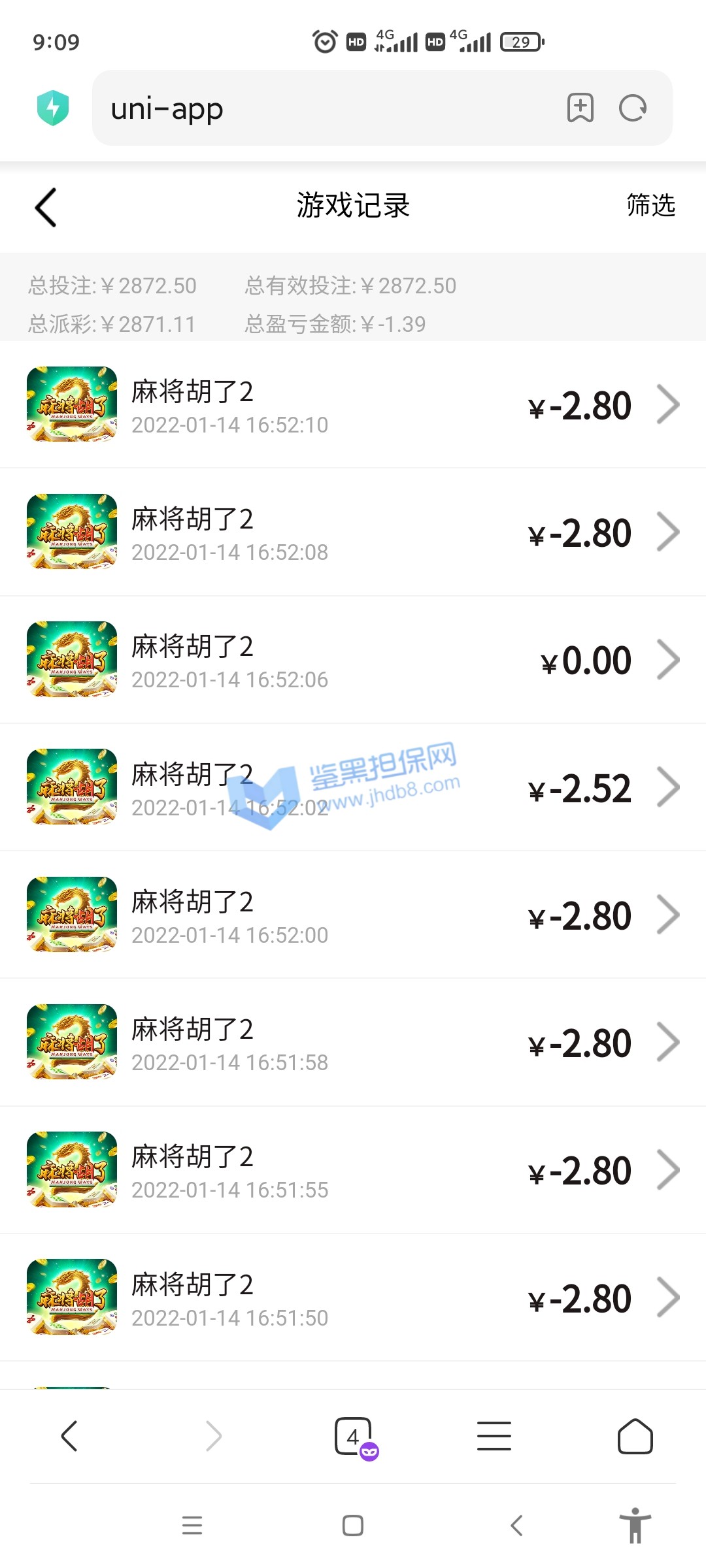View details of the 16:51:58 record

point(353,1043)
